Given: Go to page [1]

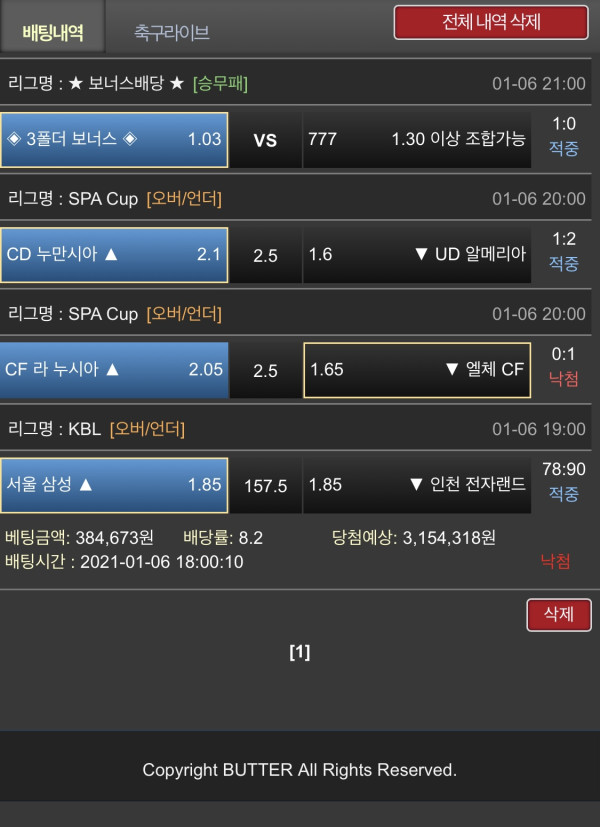Looking at the screenshot, I should pos(300,652).
